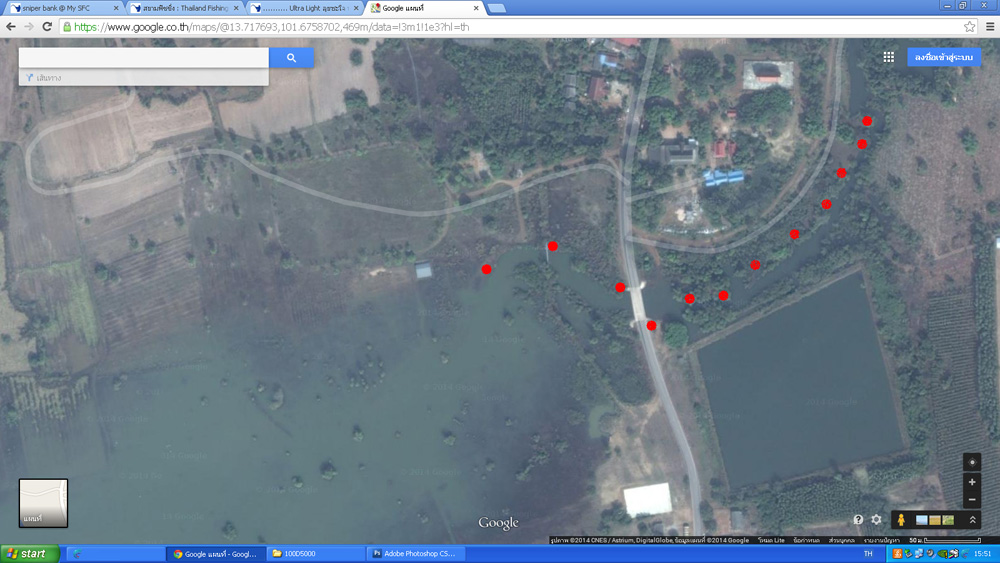
Task: Go back with the browser back arrow
Action: [11, 27]
